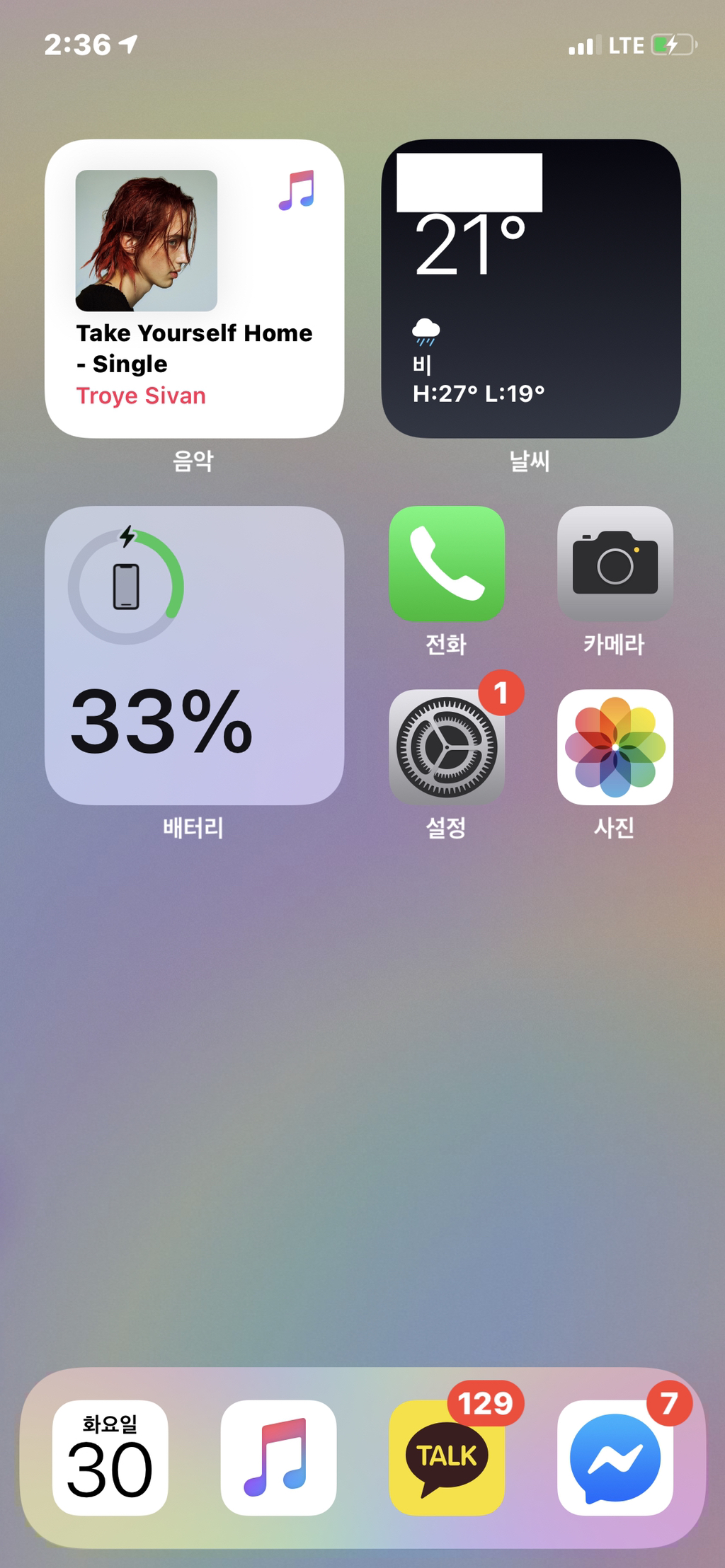
Task: Open the Music widget showing Take Yourself Home
Action: coord(194,288)
